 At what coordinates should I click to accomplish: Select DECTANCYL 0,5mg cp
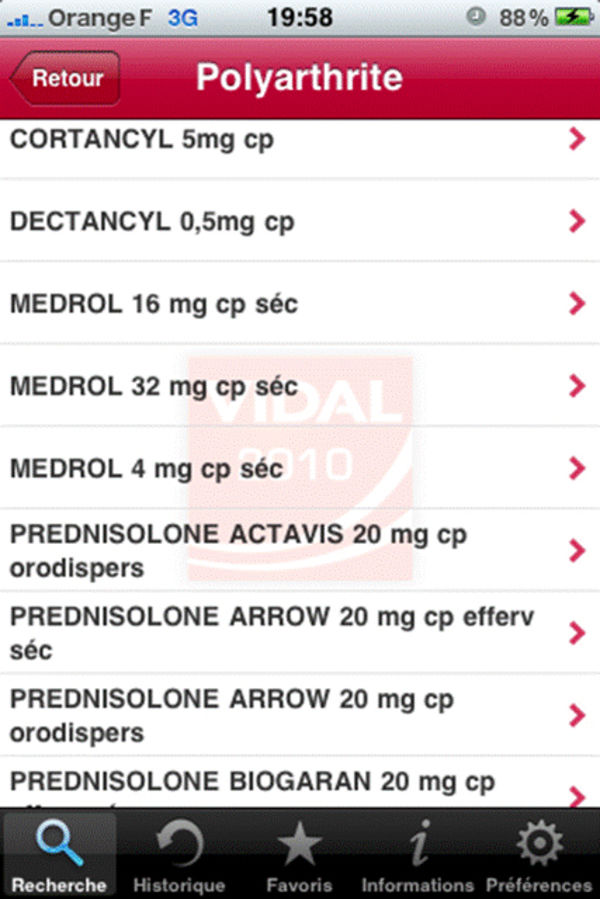pyautogui.click(x=290, y=221)
